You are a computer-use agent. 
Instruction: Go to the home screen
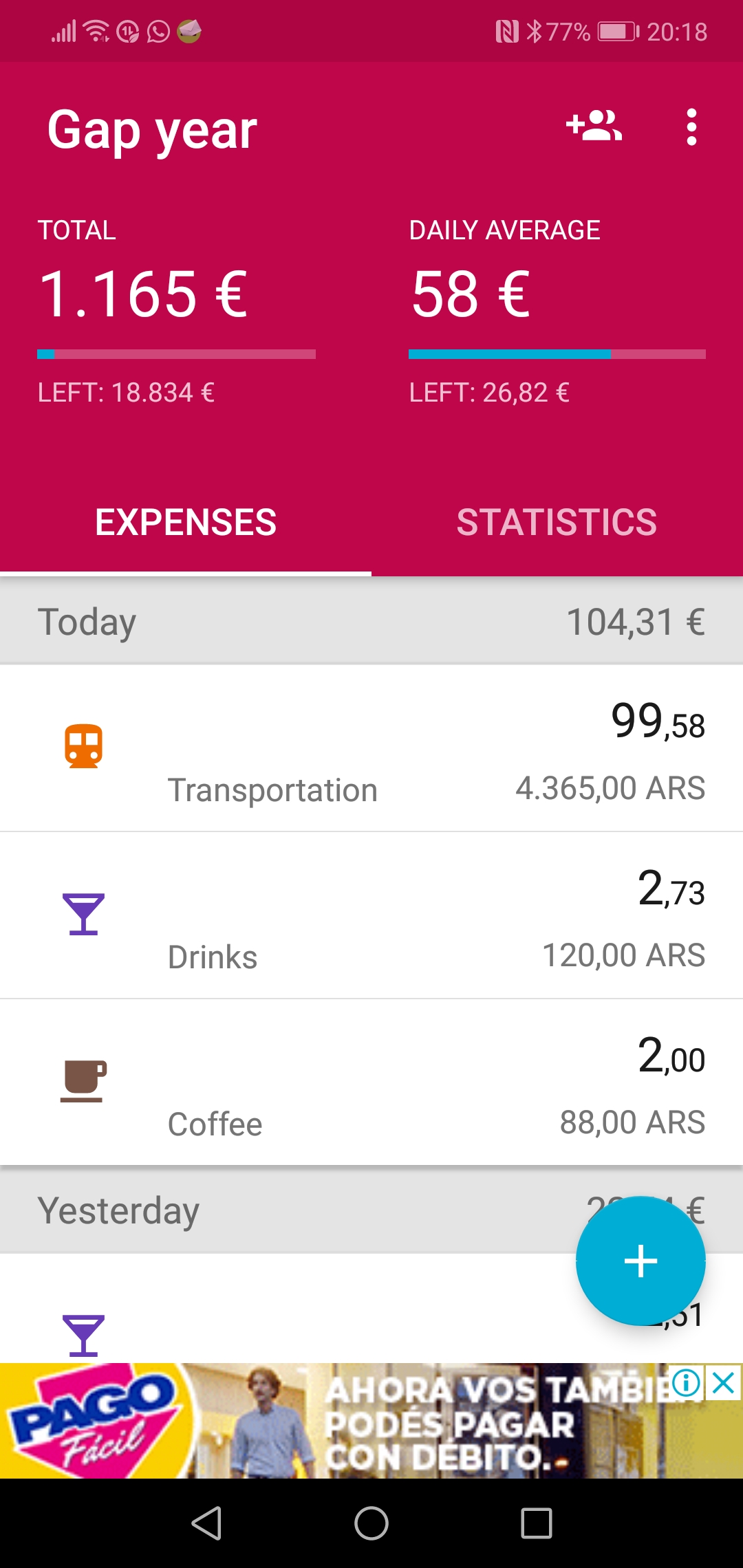[x=371, y=1523]
